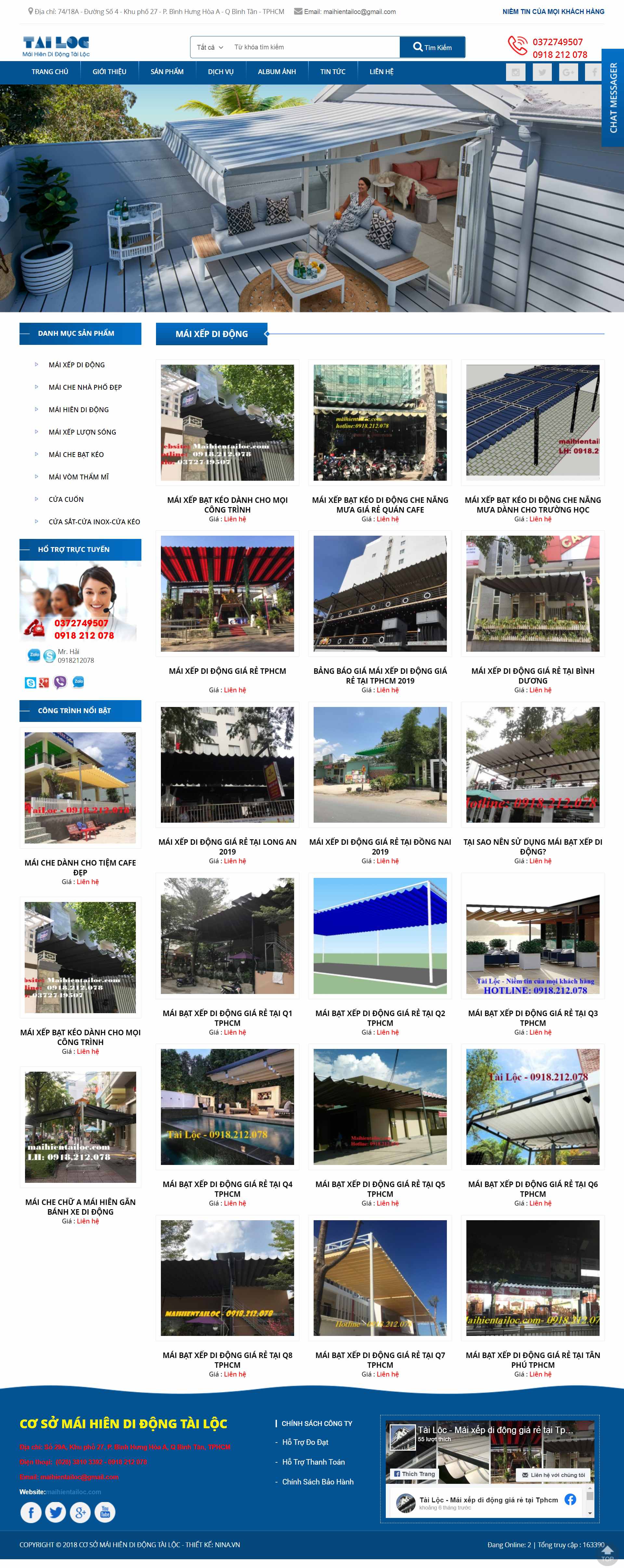Open the YouTube icon in the footer

[105, 1512]
